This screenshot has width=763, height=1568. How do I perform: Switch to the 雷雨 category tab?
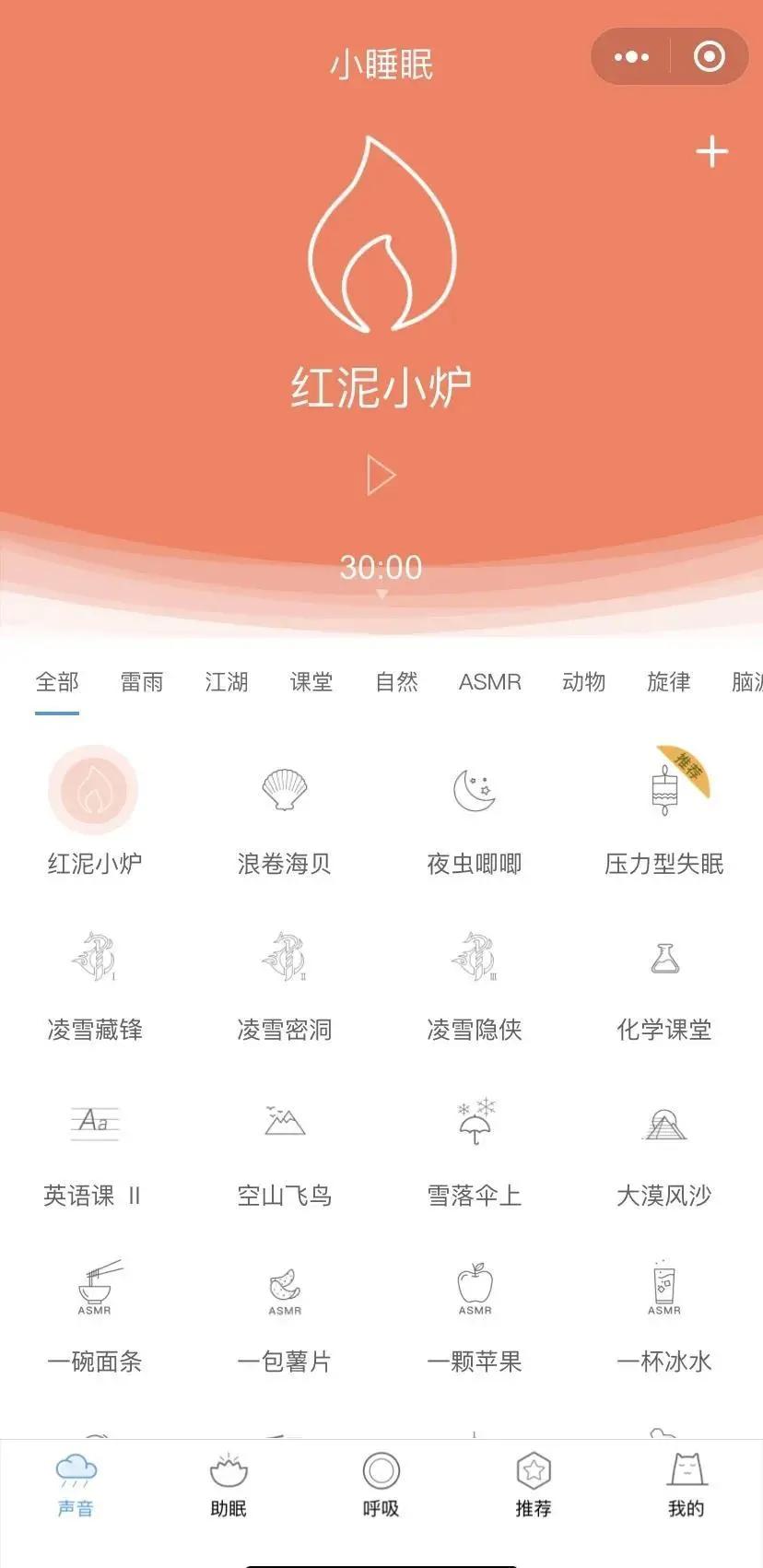(x=142, y=682)
